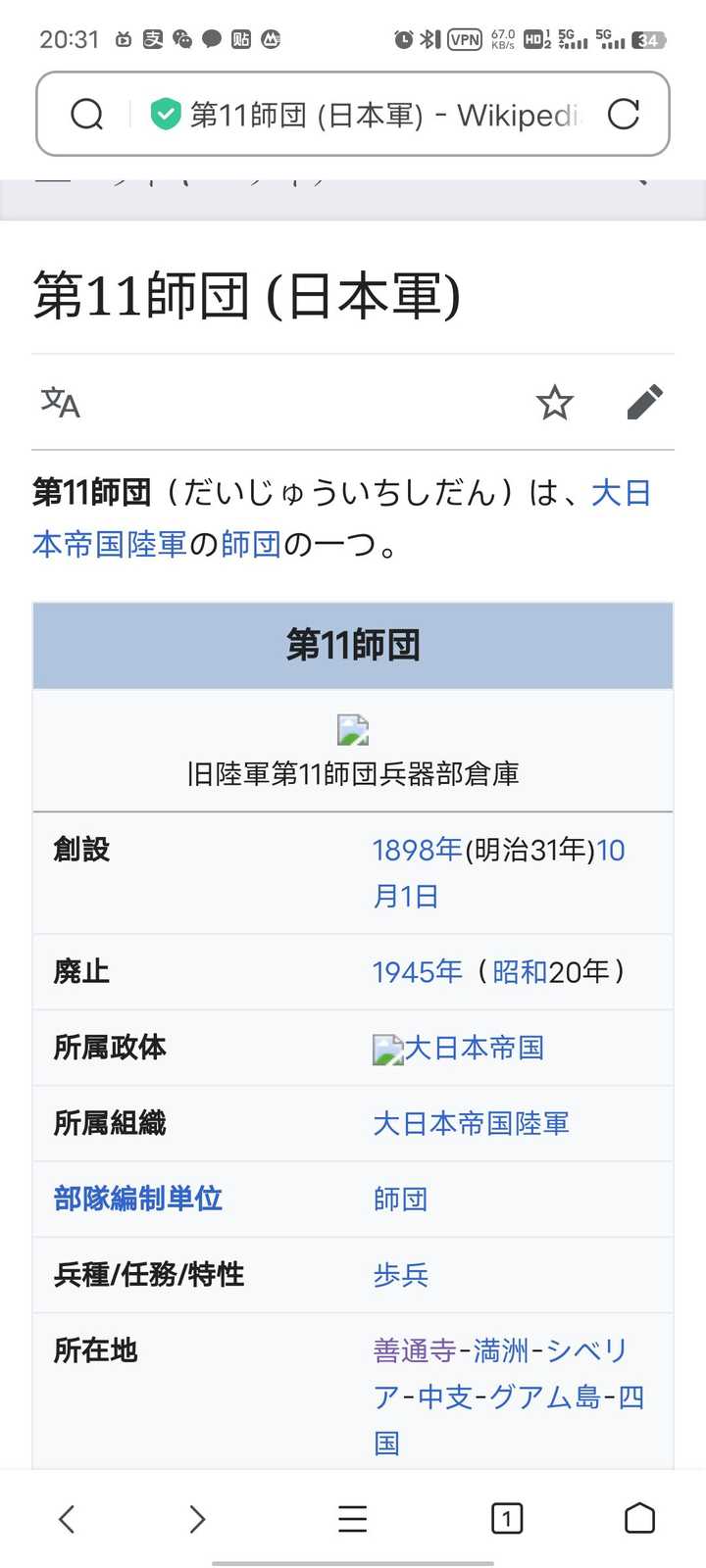This screenshot has height=1568, width=706.
Task: Open 大日本帝国陸軍 link under 所属組織
Action: click(x=471, y=1123)
